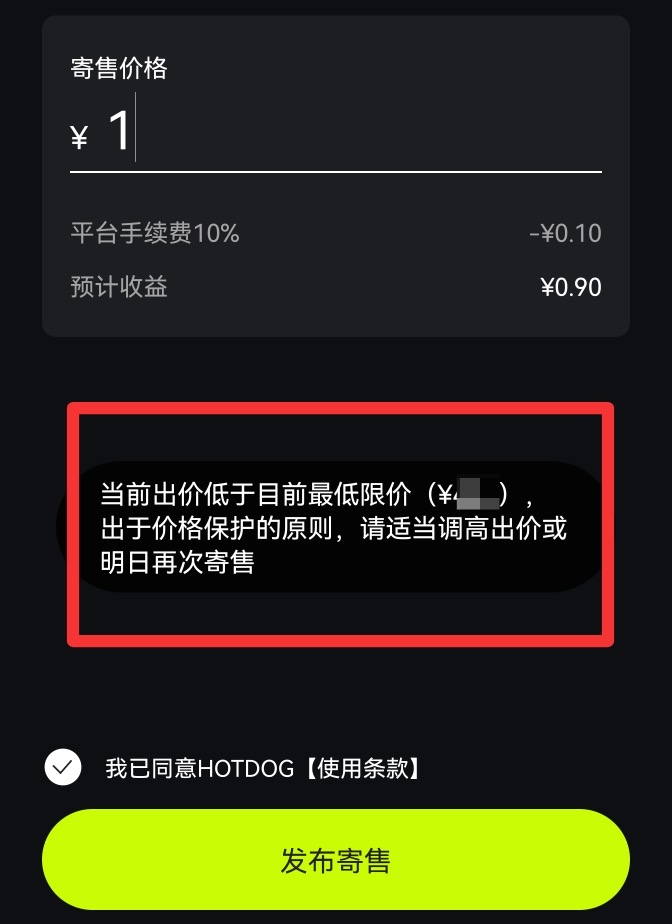Tap the 发布寄售 publish button

pos(336,861)
